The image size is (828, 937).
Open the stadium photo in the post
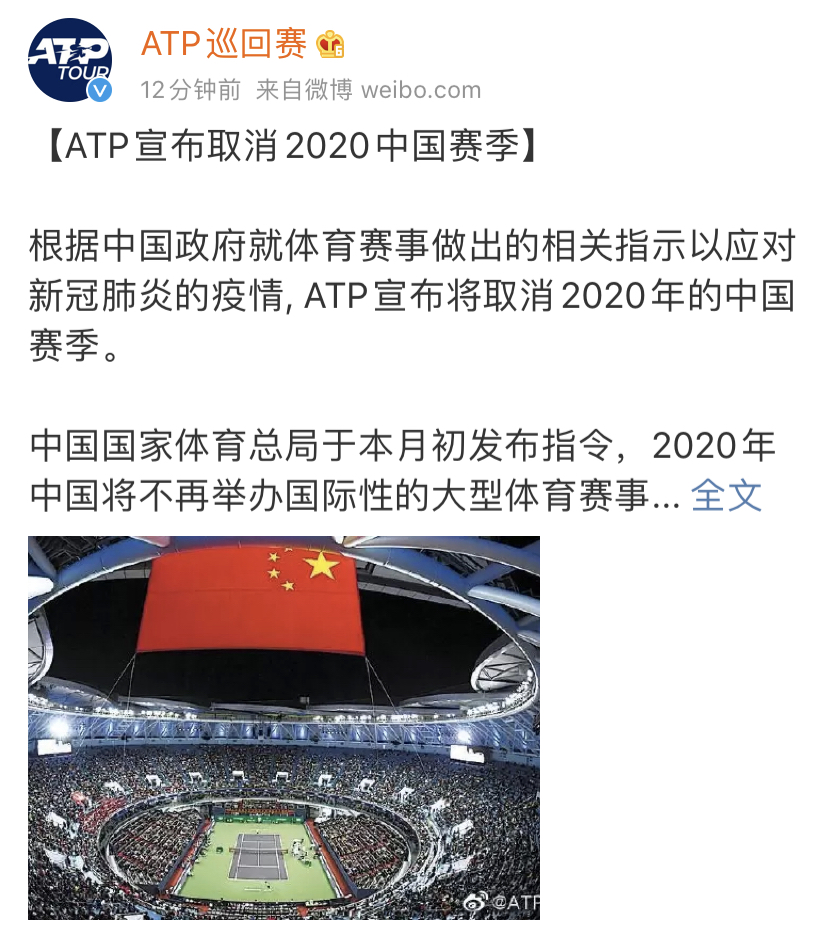click(284, 727)
